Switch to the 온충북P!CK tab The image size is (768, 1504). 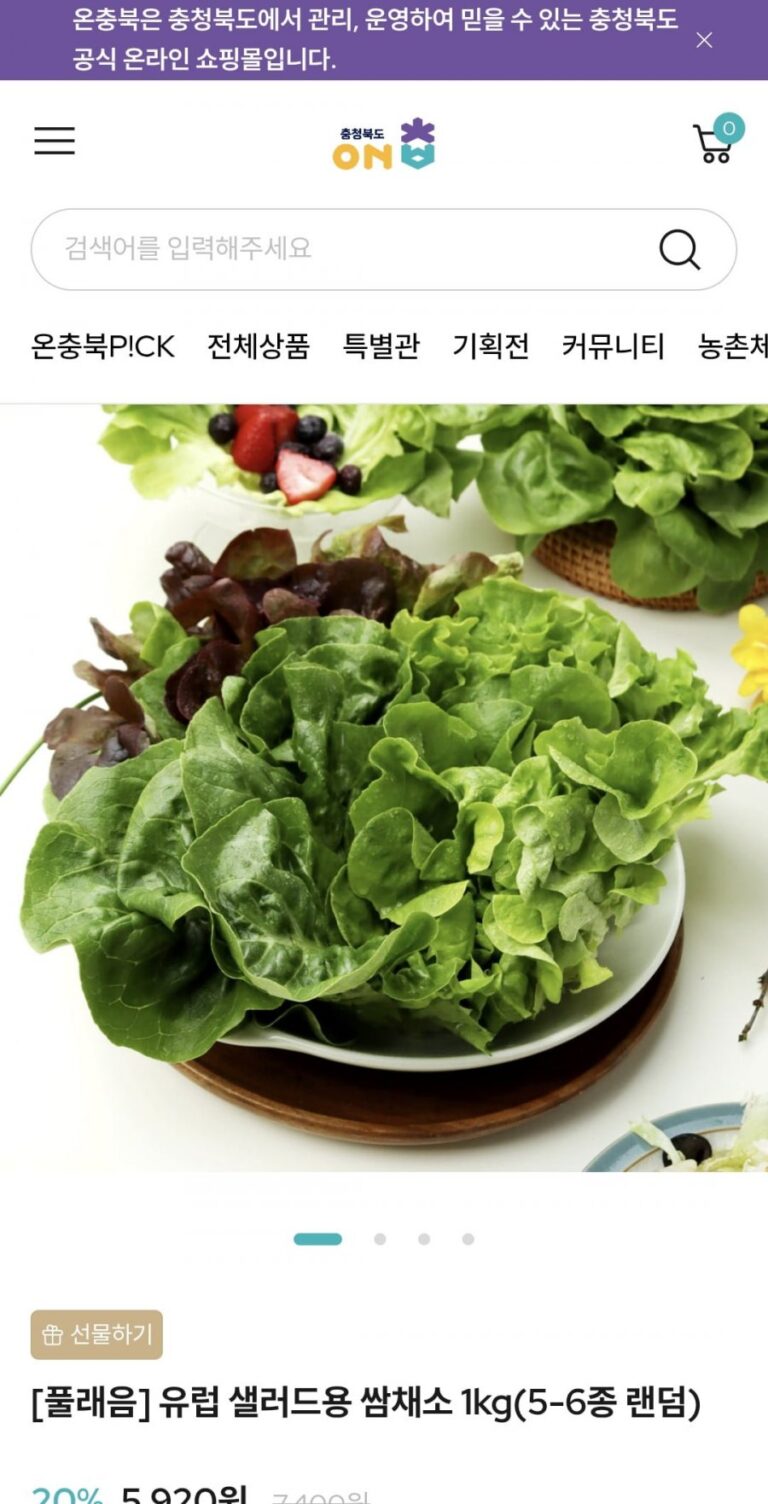(103, 346)
